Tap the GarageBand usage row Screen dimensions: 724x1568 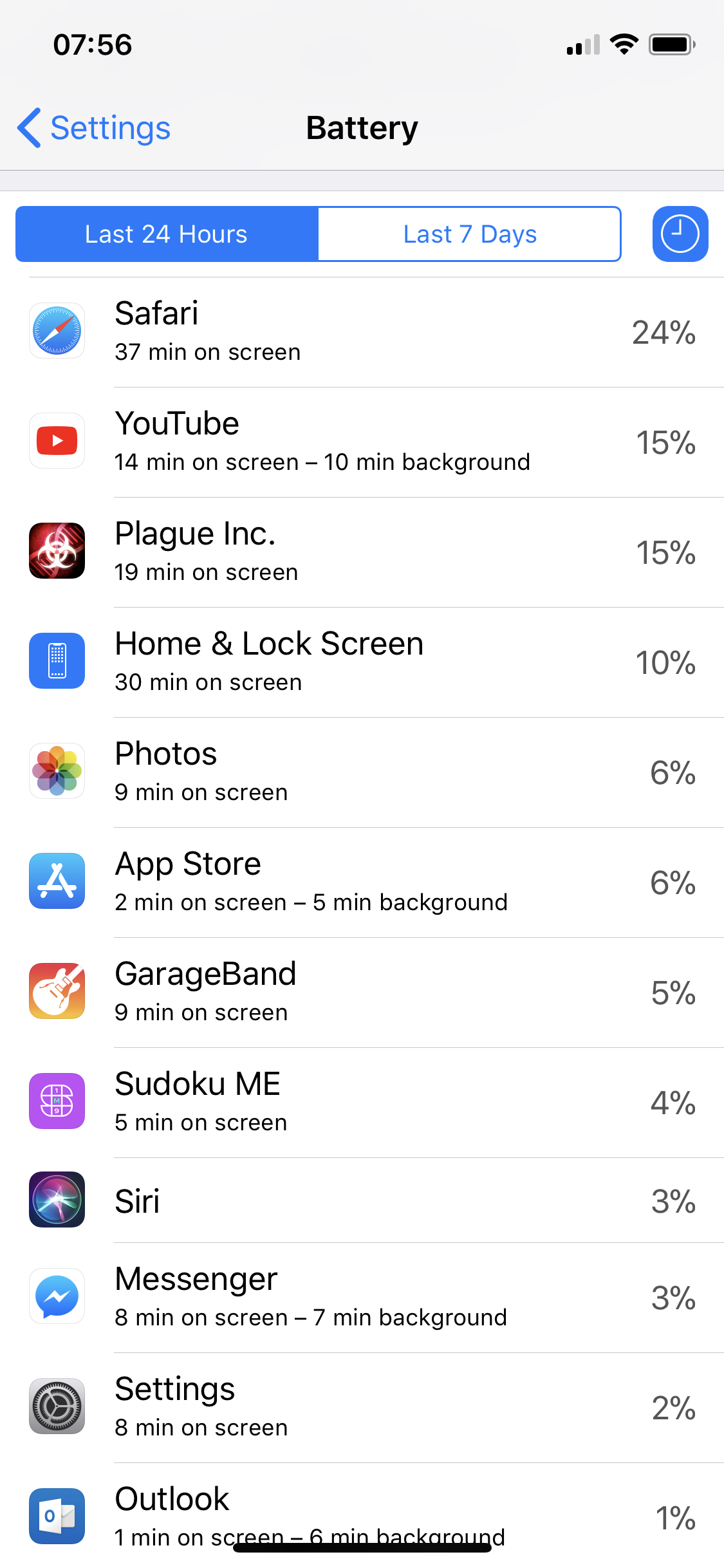[x=362, y=993]
